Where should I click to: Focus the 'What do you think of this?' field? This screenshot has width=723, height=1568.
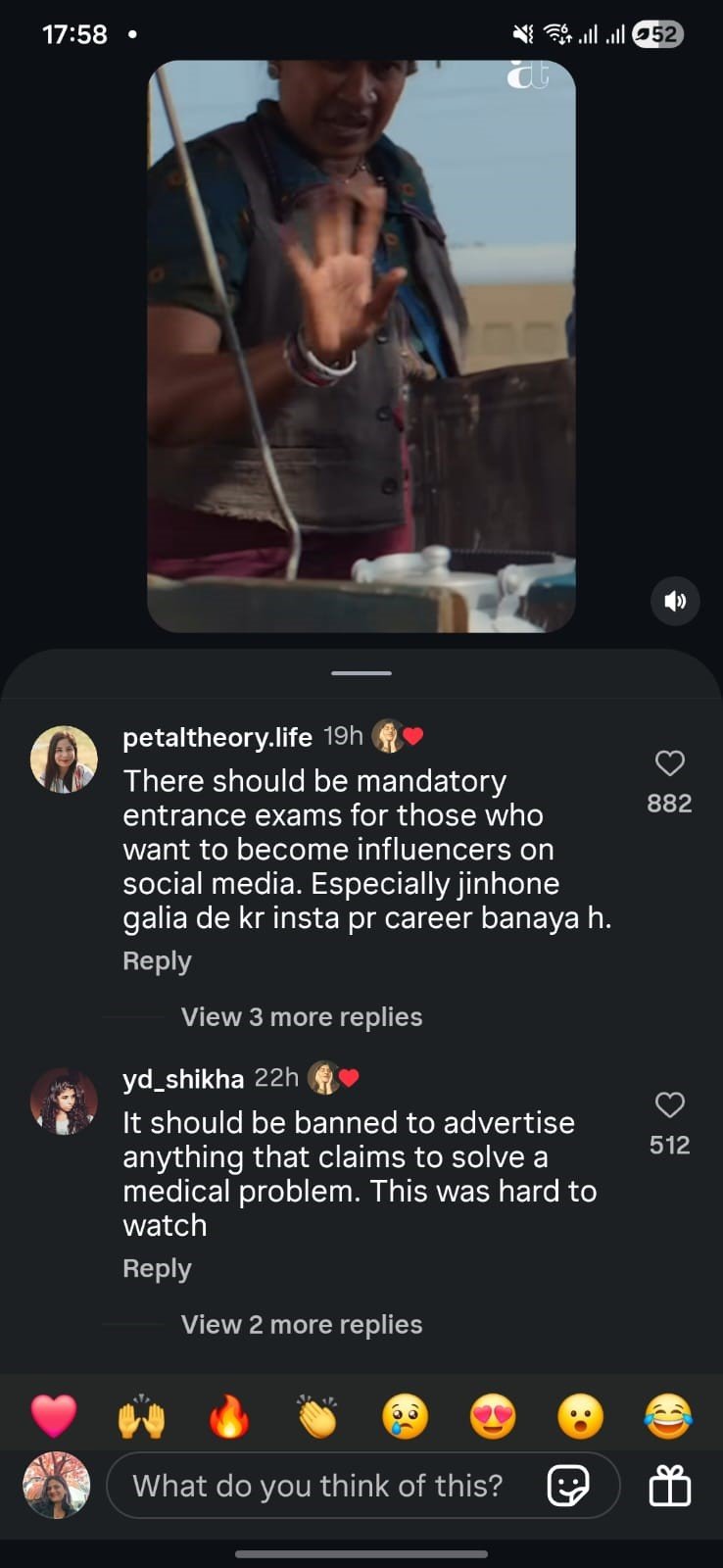318,1486
